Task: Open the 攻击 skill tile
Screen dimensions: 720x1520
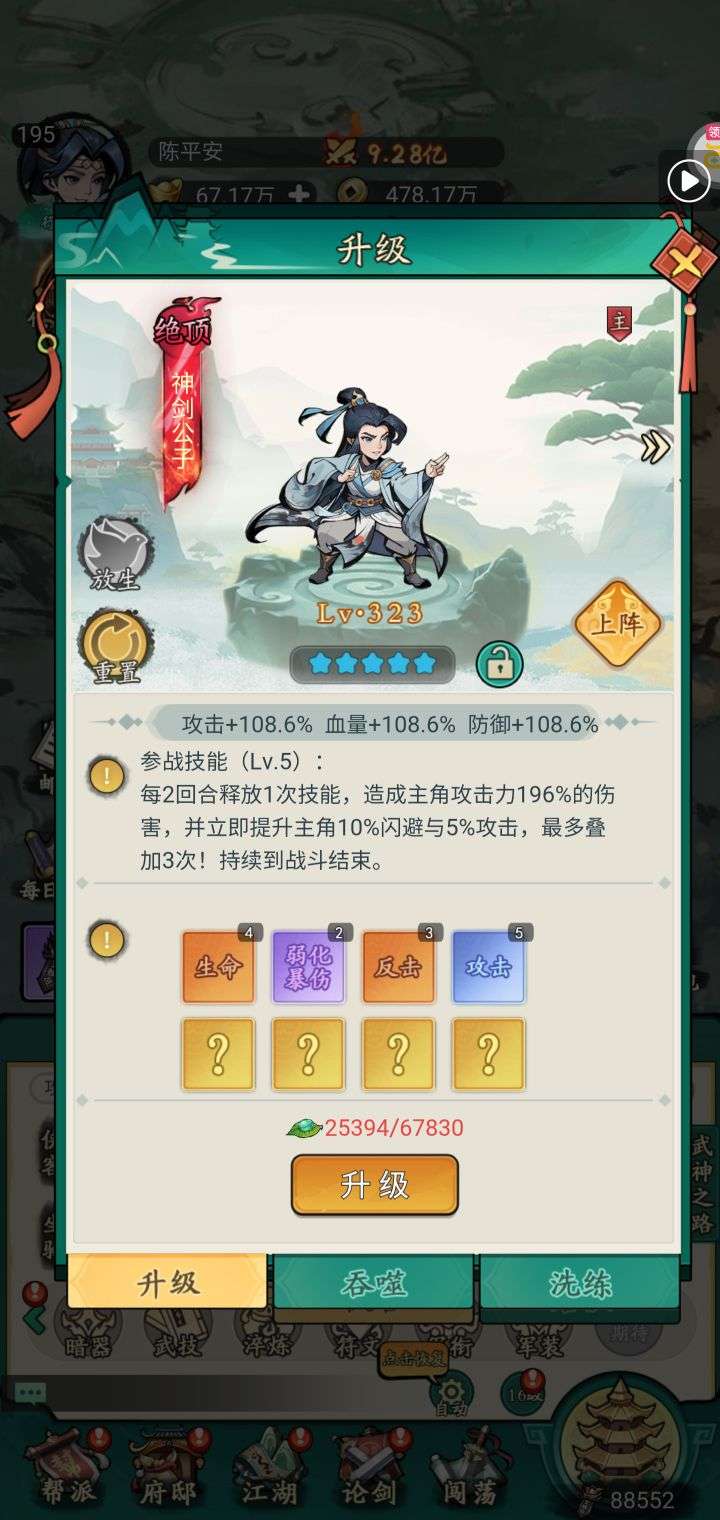Action: tap(488, 967)
